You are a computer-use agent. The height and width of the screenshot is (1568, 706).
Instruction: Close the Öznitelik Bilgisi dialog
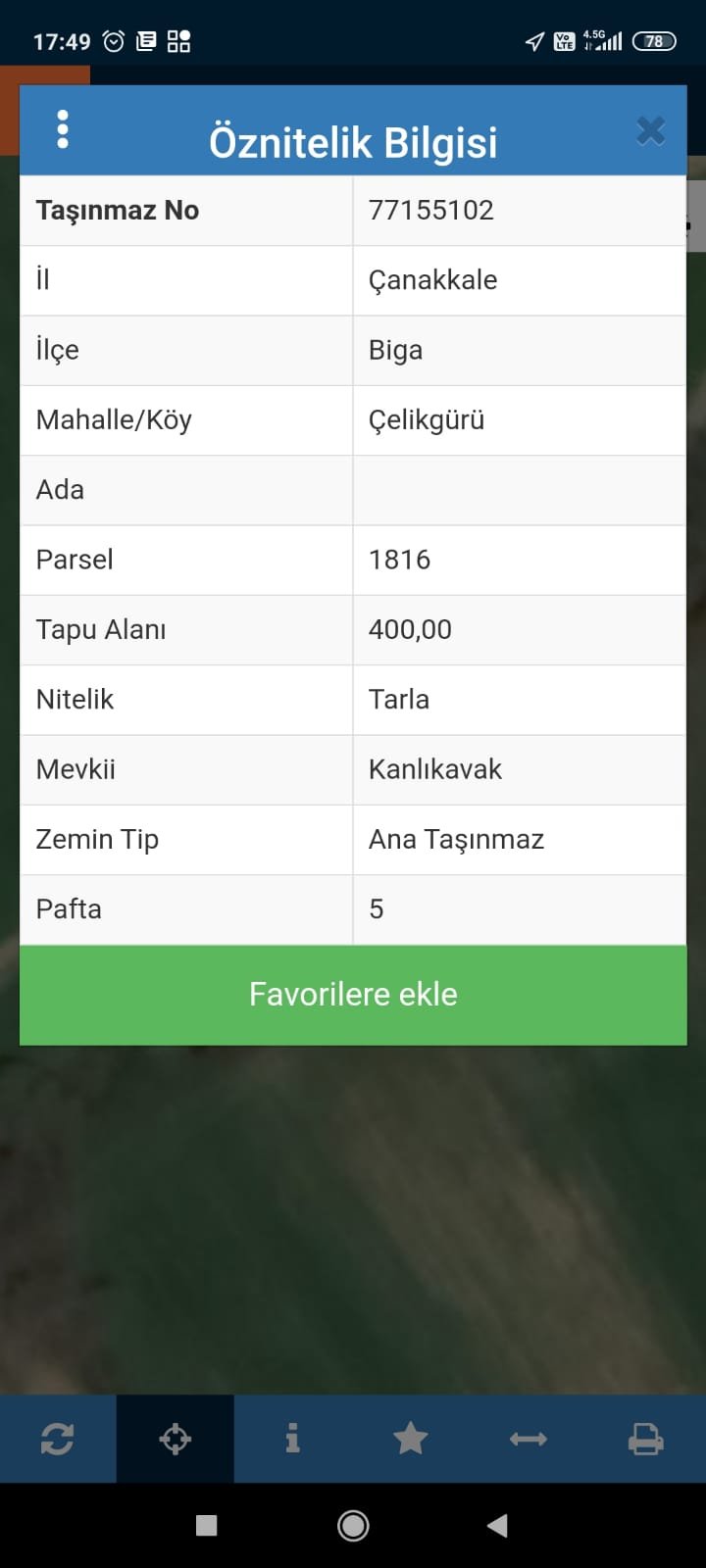650,130
